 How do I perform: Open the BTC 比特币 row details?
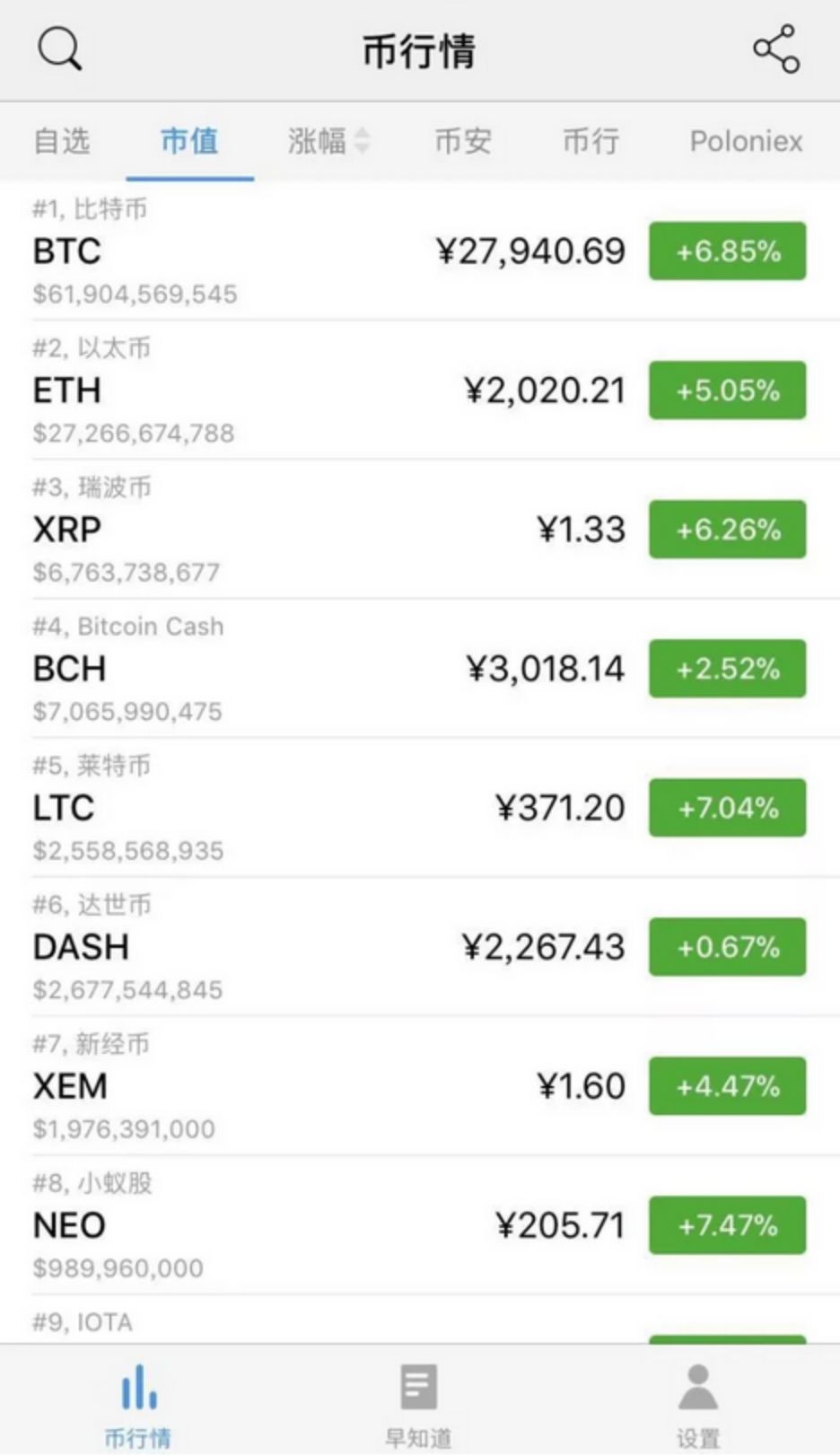[x=314, y=251]
